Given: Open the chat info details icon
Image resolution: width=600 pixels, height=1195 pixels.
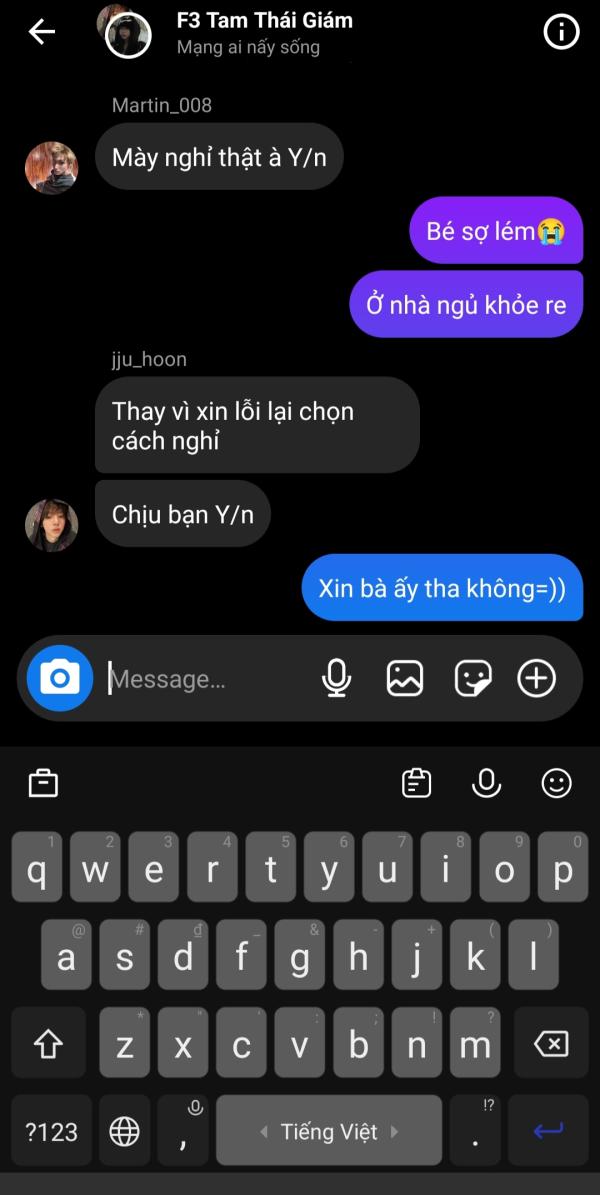Looking at the screenshot, I should (x=561, y=32).
